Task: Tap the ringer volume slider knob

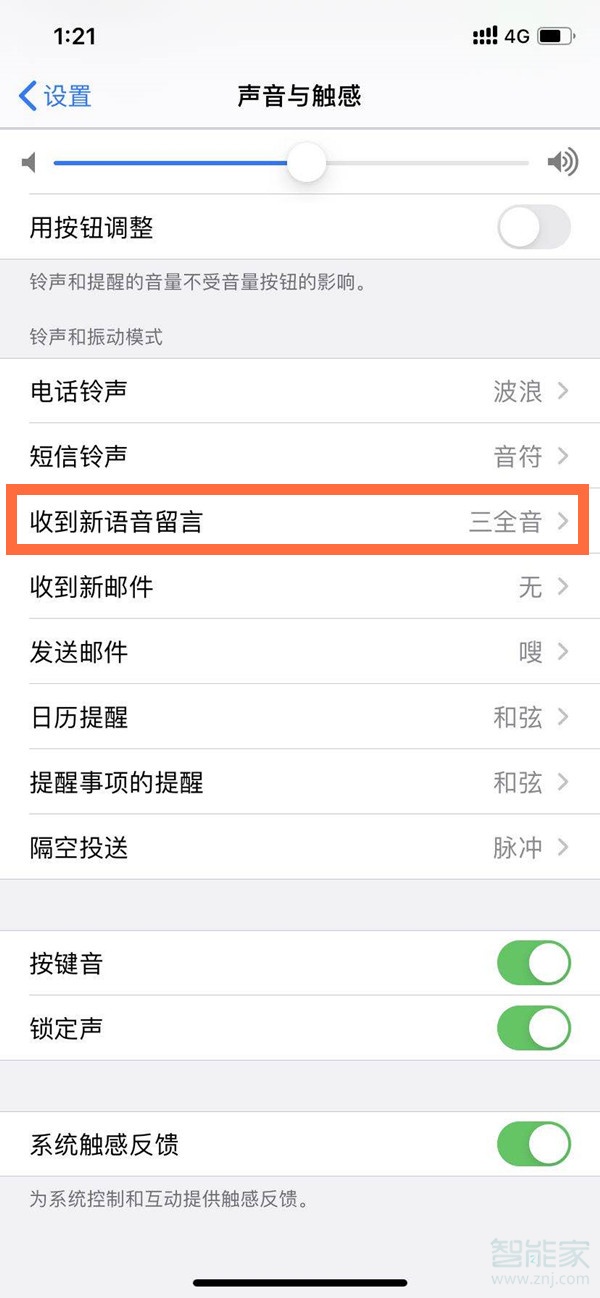Action: pos(306,162)
